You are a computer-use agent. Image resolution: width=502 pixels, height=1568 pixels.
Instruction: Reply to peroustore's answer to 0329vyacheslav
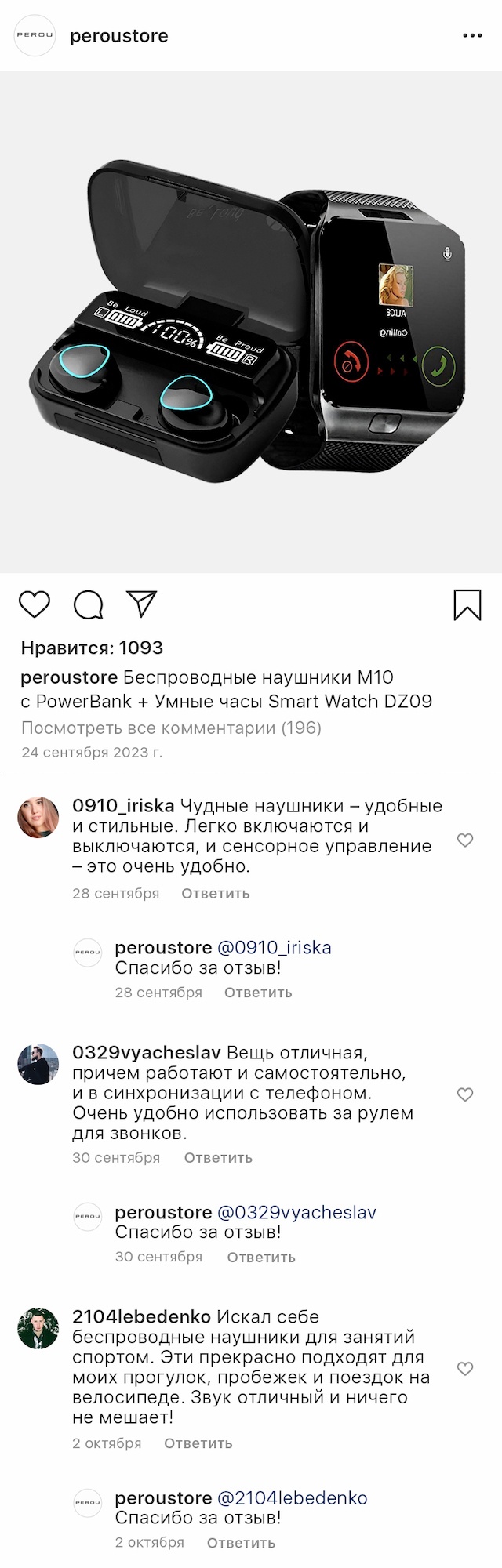click(261, 1258)
